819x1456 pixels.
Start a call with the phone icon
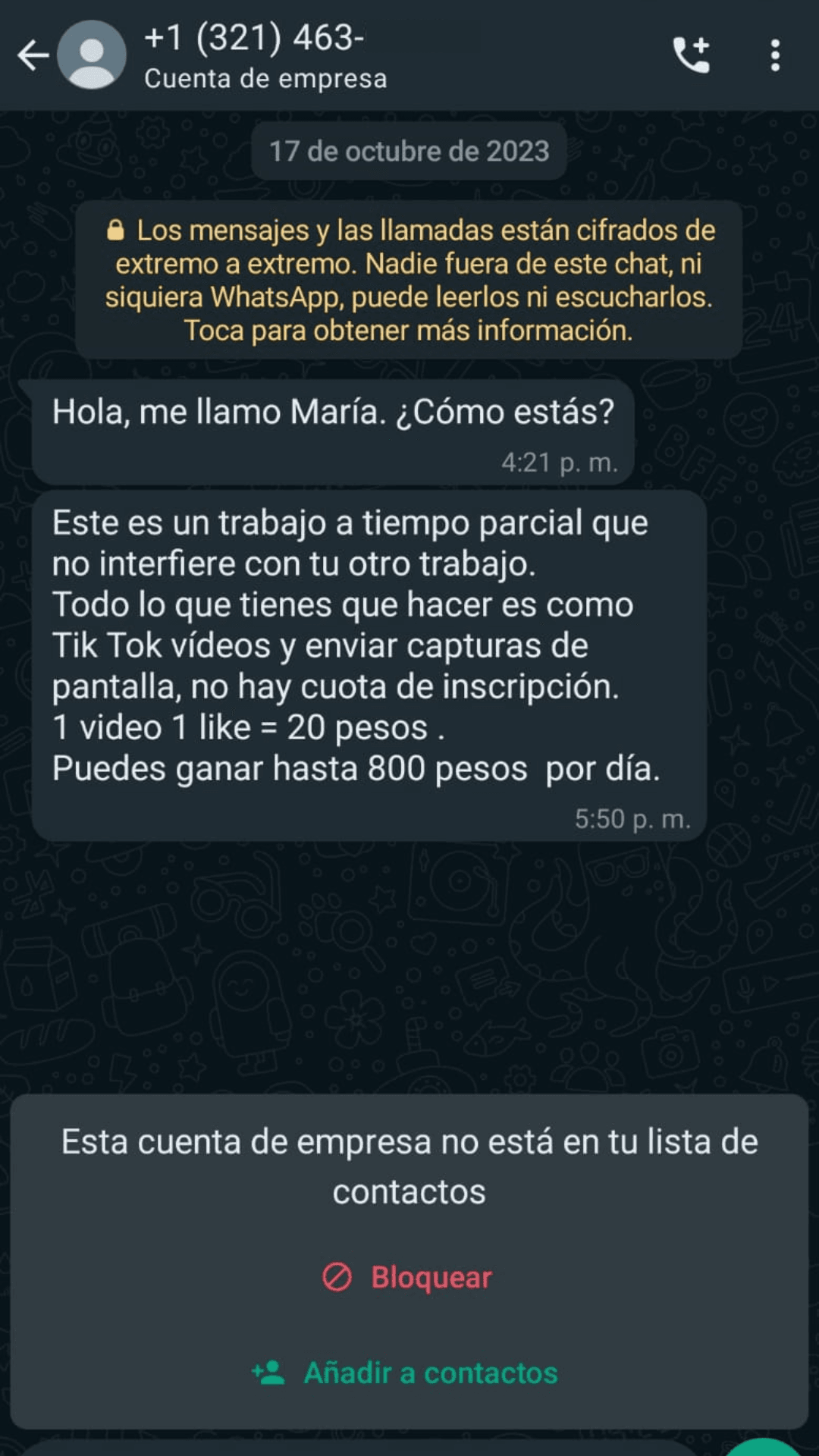coord(691,55)
